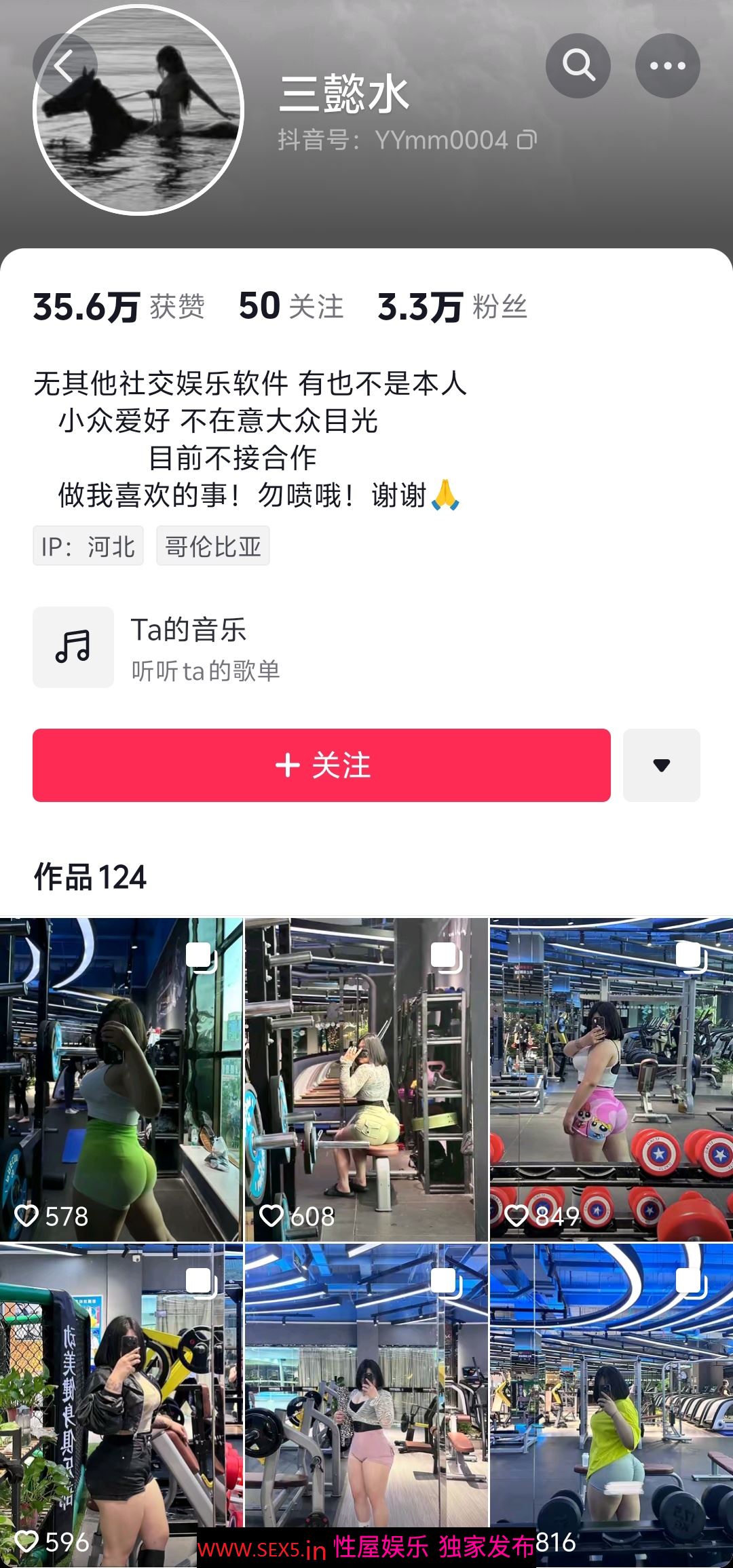Open the post with 578 likes

[121, 1079]
